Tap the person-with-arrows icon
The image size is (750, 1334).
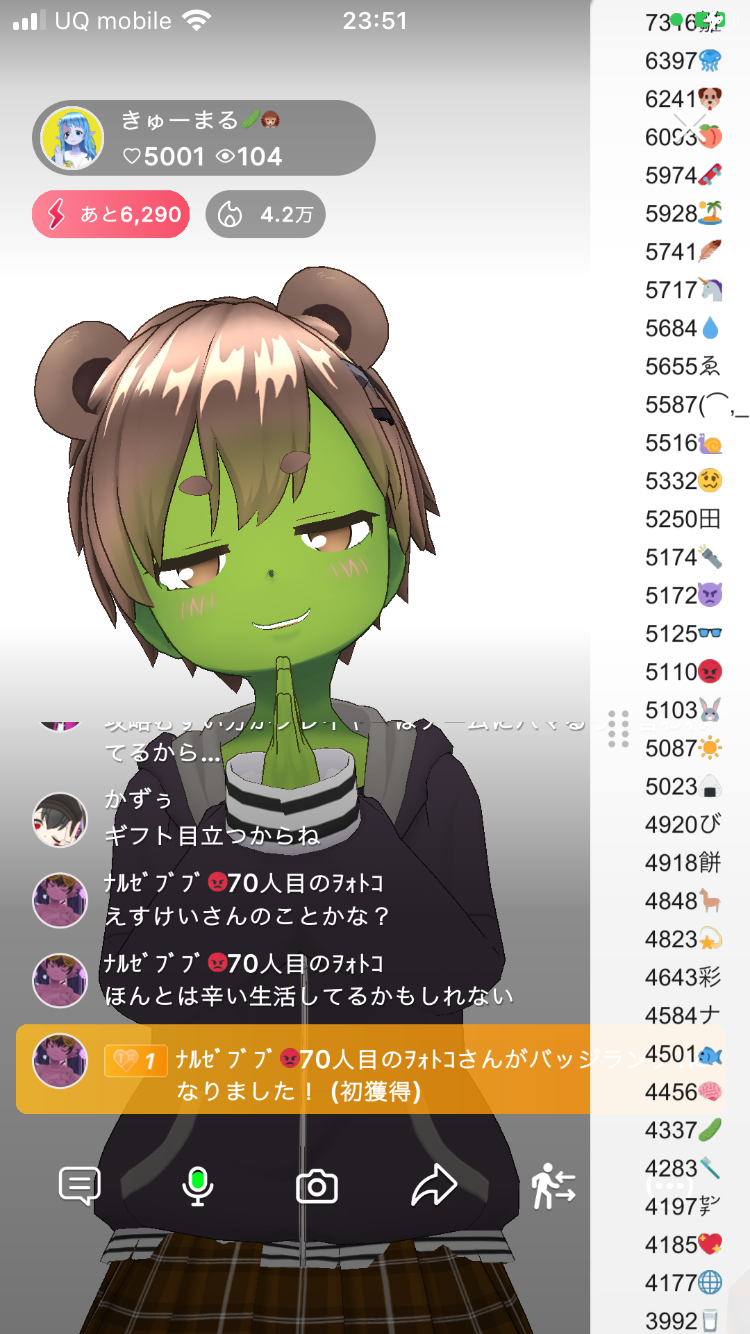(553, 1186)
